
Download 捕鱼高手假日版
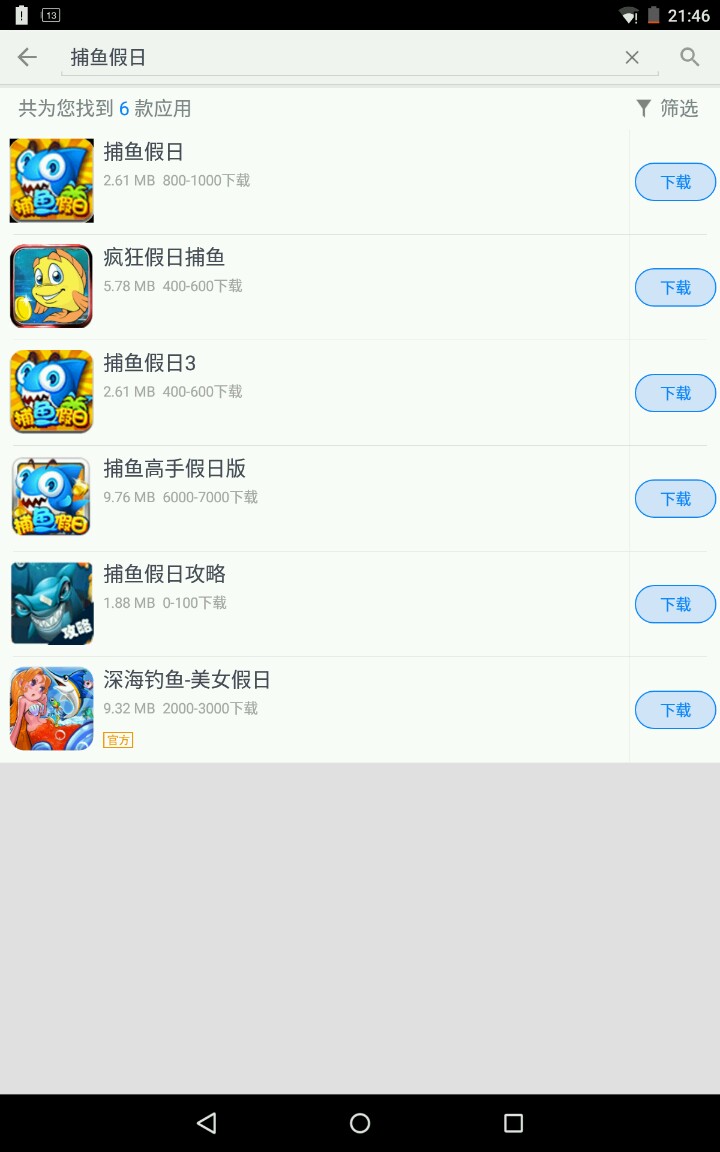[675, 499]
